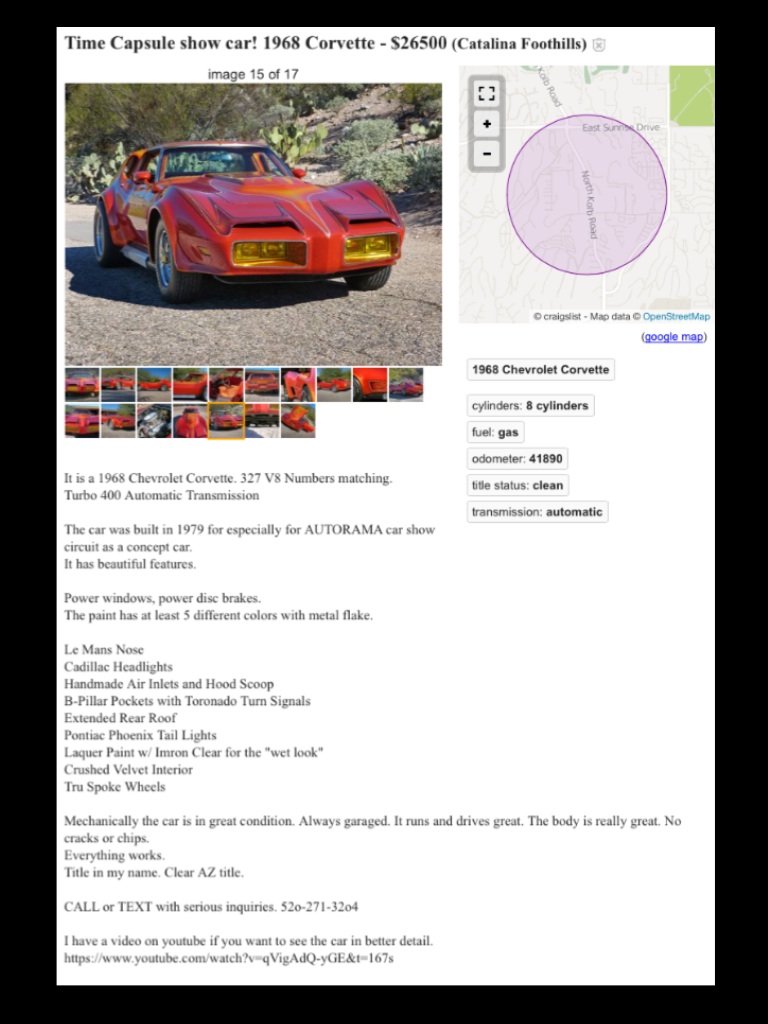Expand the map to fullscreen
Viewport: 768px width, 1024px height.
(486, 94)
